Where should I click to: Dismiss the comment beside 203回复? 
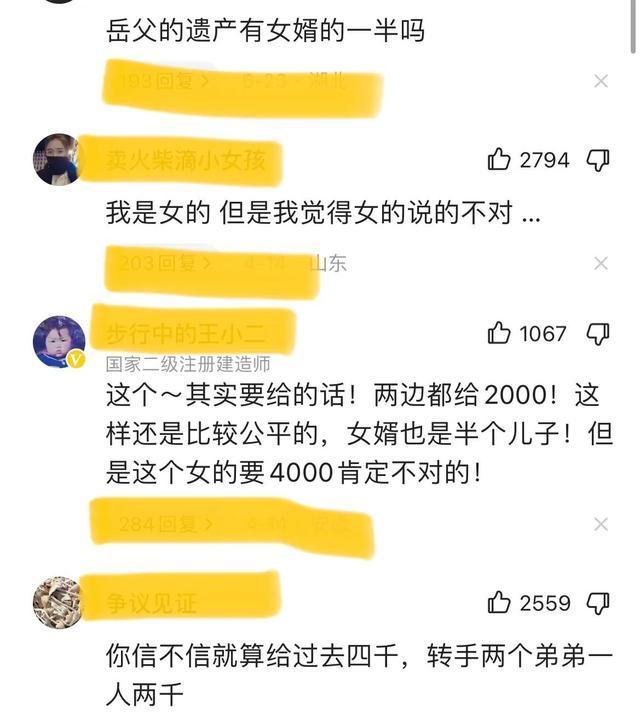pyautogui.click(x=601, y=264)
